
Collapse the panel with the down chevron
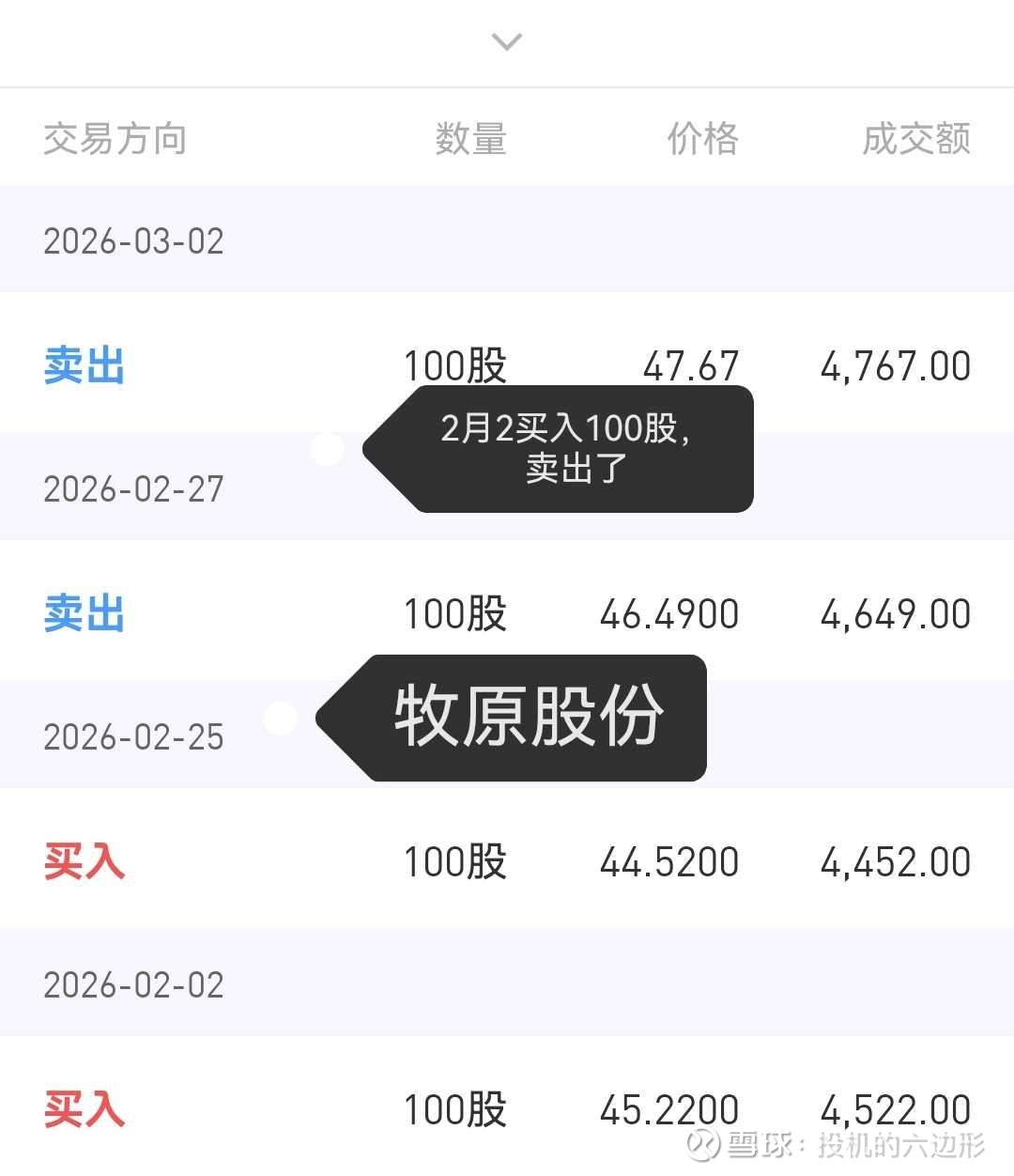(507, 42)
